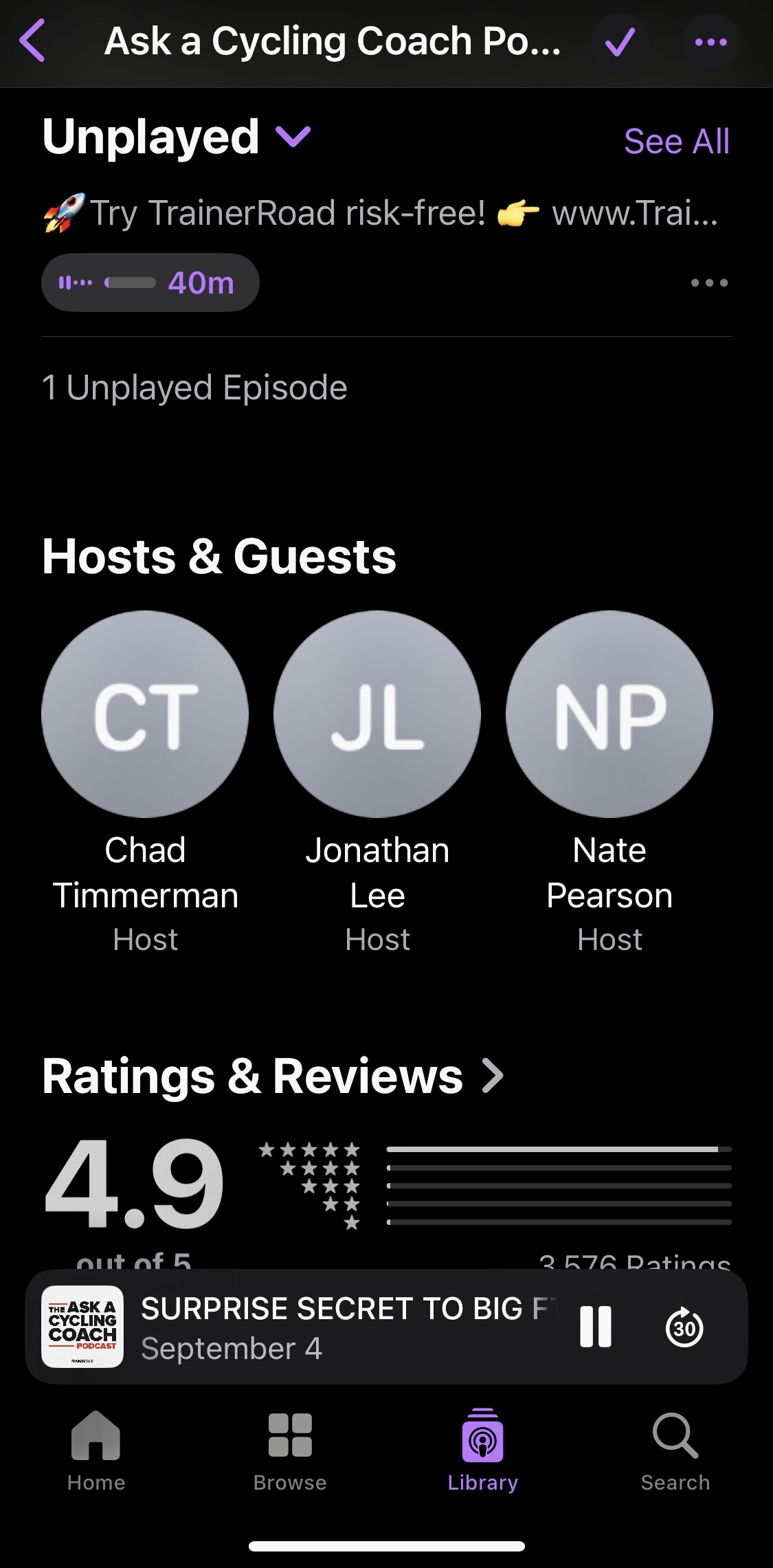
Task: Open the overflow menu in the top bar
Action: [x=710, y=42]
